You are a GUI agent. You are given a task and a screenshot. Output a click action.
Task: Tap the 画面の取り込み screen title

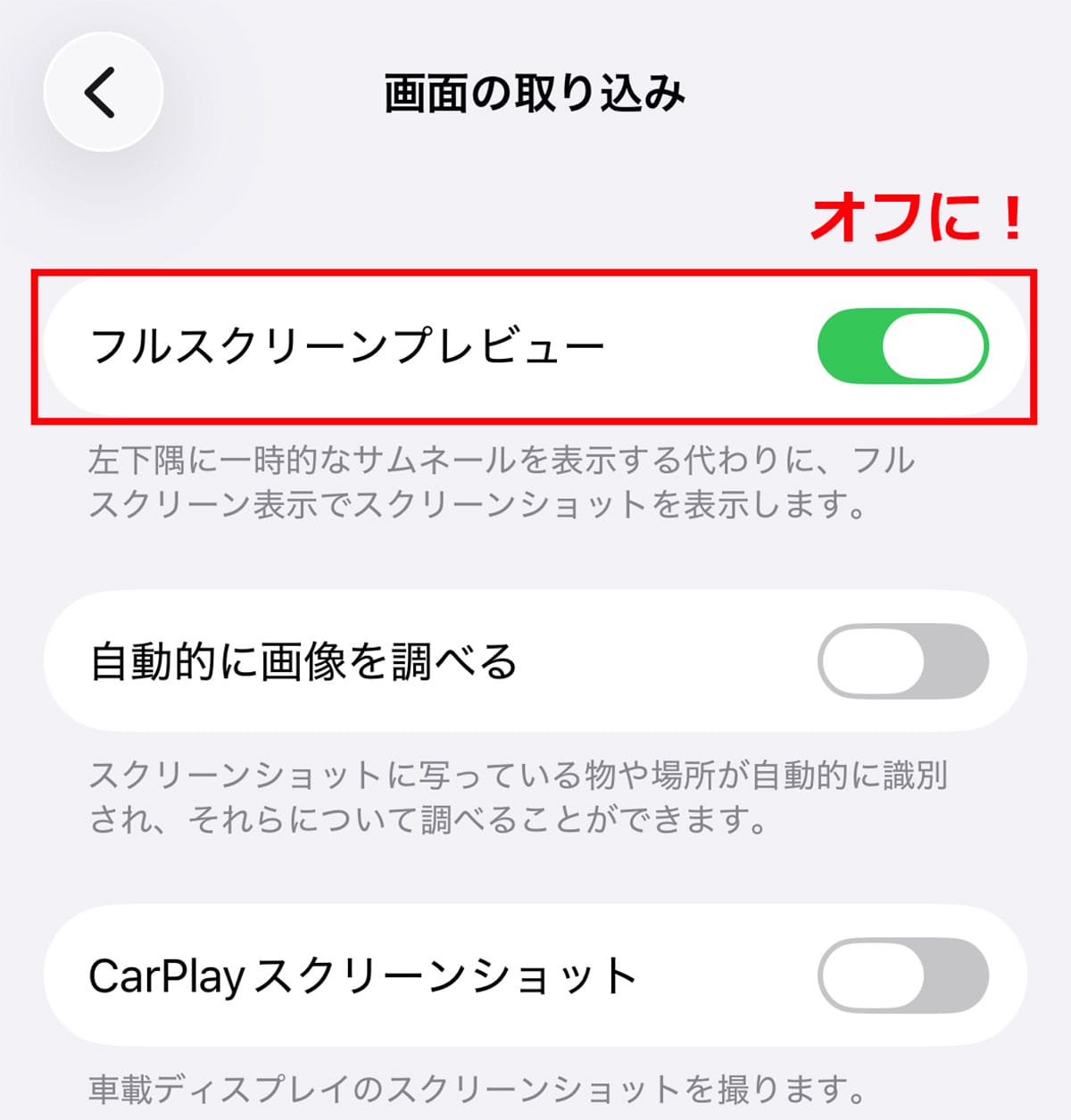(534, 92)
